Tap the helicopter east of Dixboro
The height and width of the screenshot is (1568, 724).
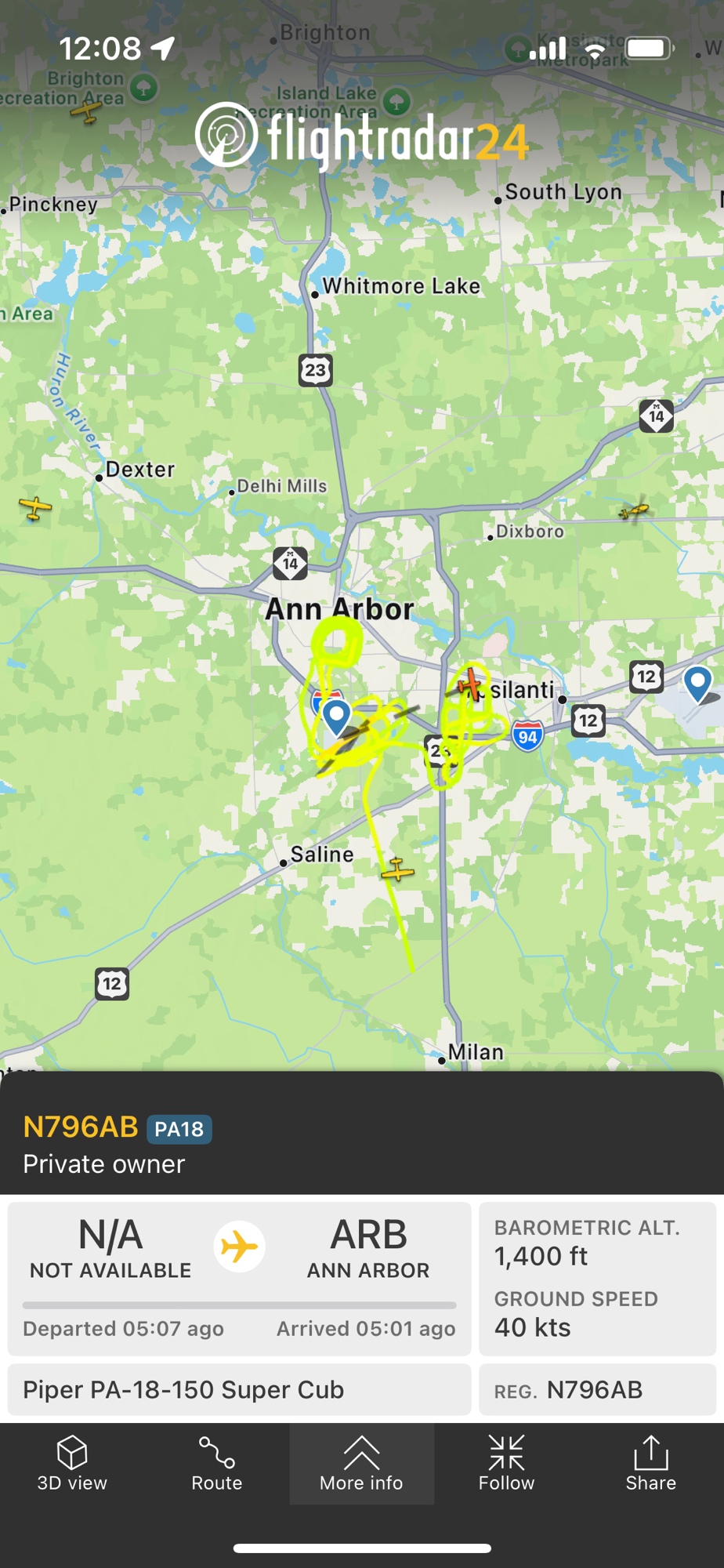634,511
